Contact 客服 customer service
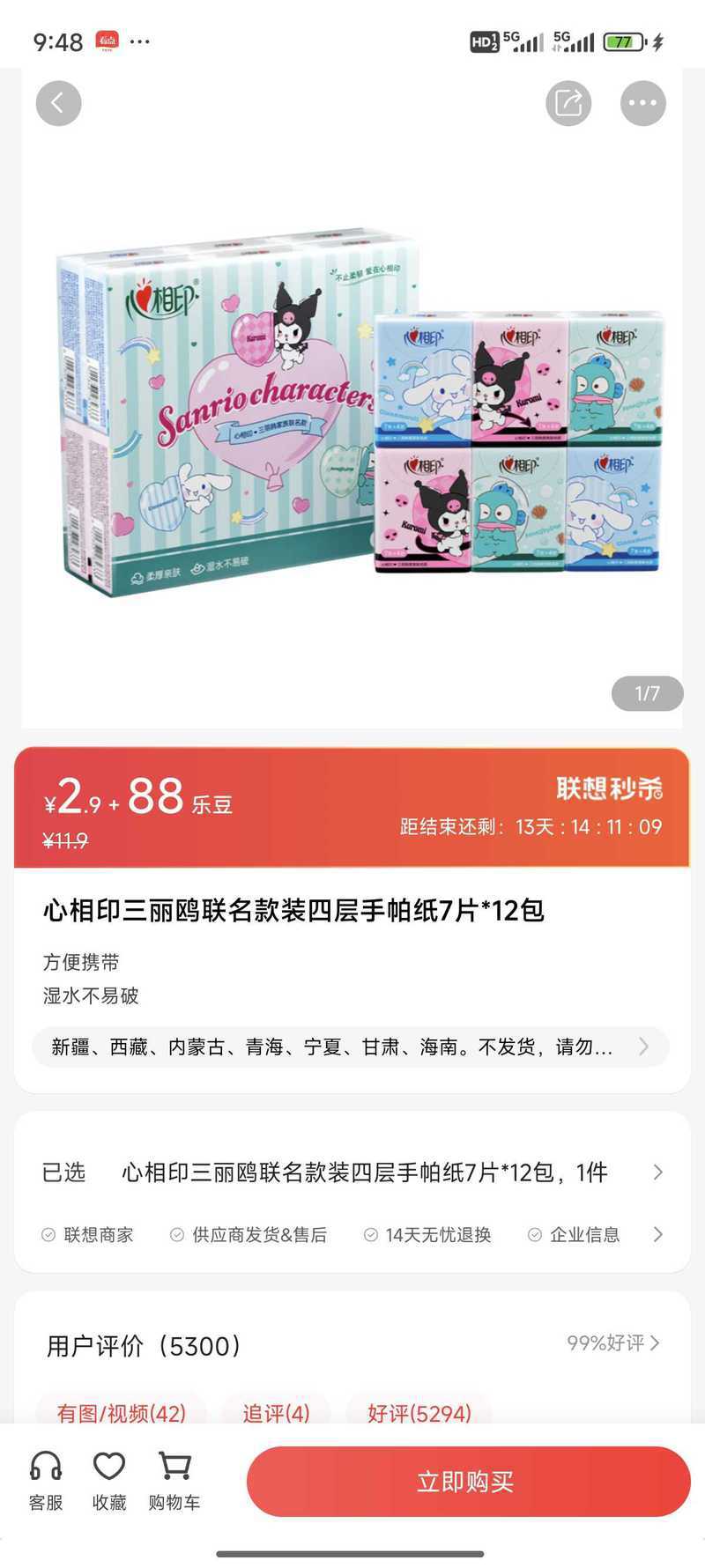 tap(46, 1482)
